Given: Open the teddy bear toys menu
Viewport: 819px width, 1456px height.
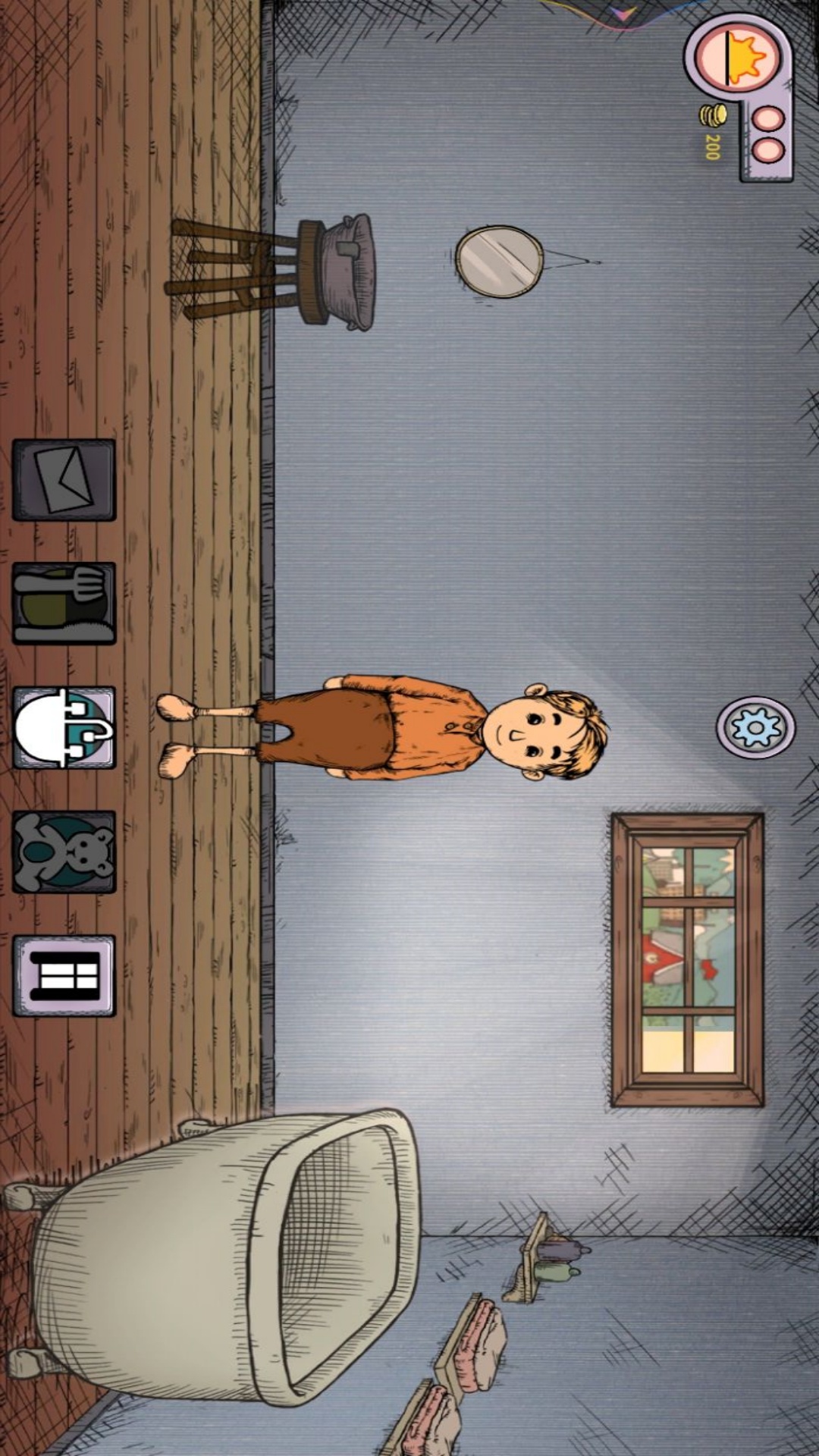Looking at the screenshot, I should pos(64,852).
